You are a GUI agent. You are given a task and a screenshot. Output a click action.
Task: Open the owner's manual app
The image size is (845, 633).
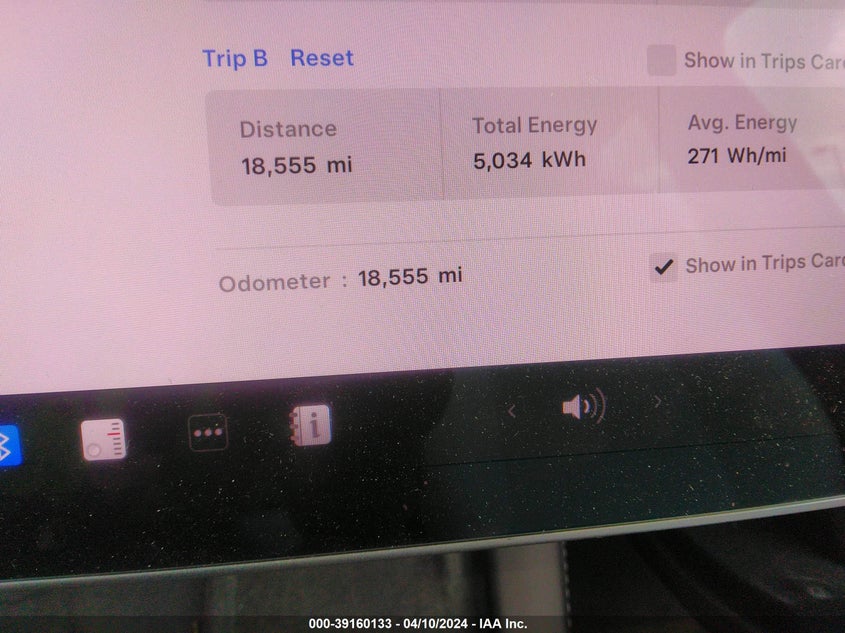(x=310, y=427)
